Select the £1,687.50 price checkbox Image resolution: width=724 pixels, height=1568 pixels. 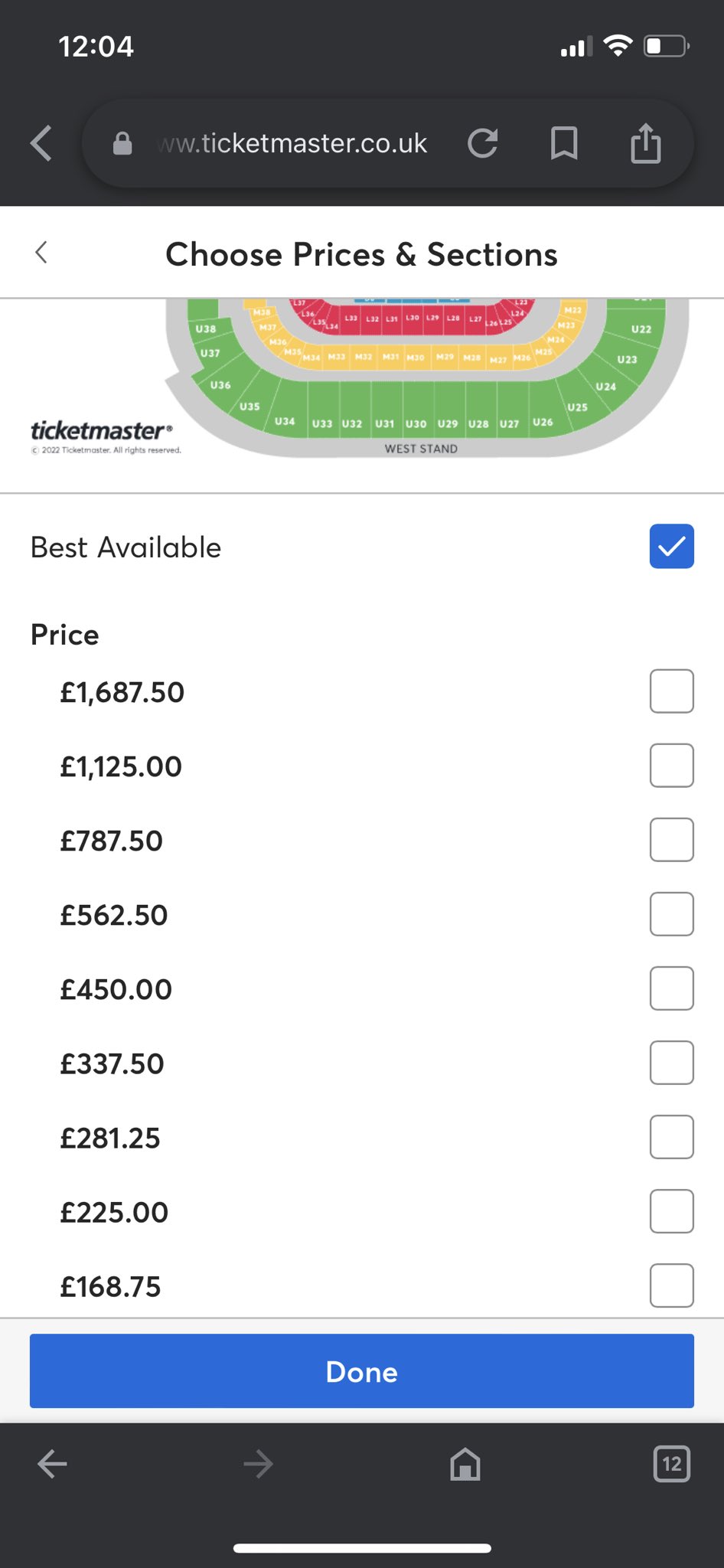(671, 691)
